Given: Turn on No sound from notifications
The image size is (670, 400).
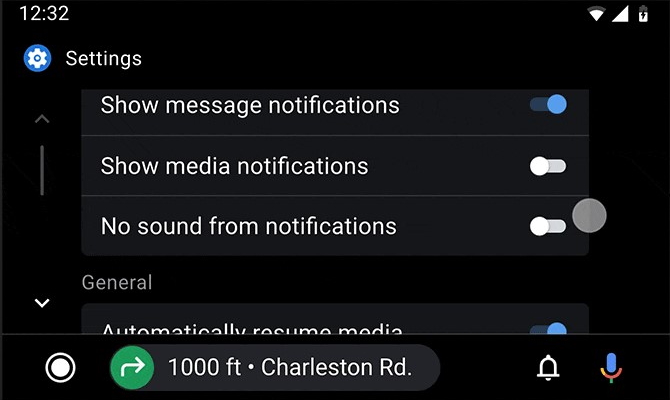Looking at the screenshot, I should [x=547, y=227].
